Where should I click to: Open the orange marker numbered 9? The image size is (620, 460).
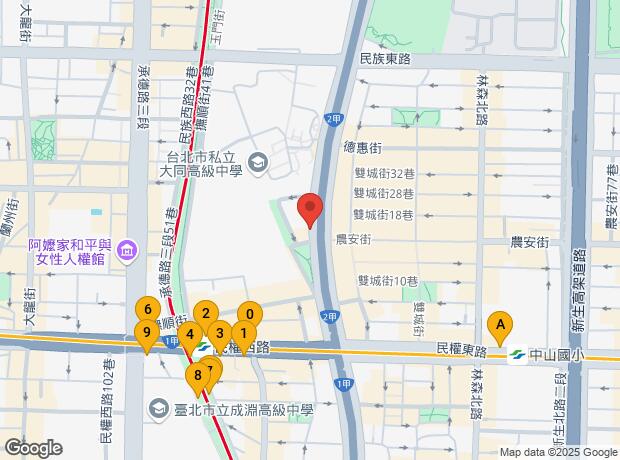(146, 333)
